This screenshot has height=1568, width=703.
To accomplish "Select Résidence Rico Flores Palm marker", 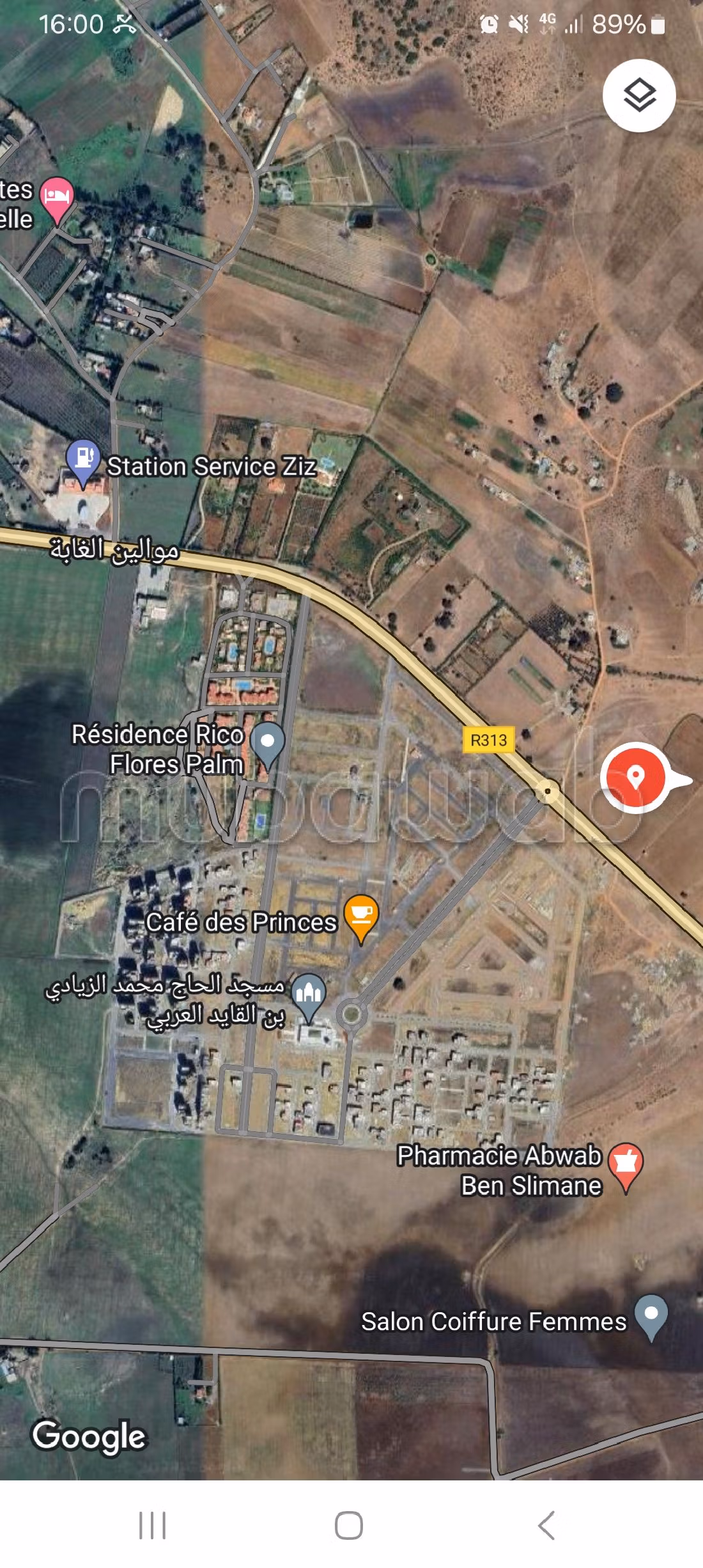I will (267, 744).
